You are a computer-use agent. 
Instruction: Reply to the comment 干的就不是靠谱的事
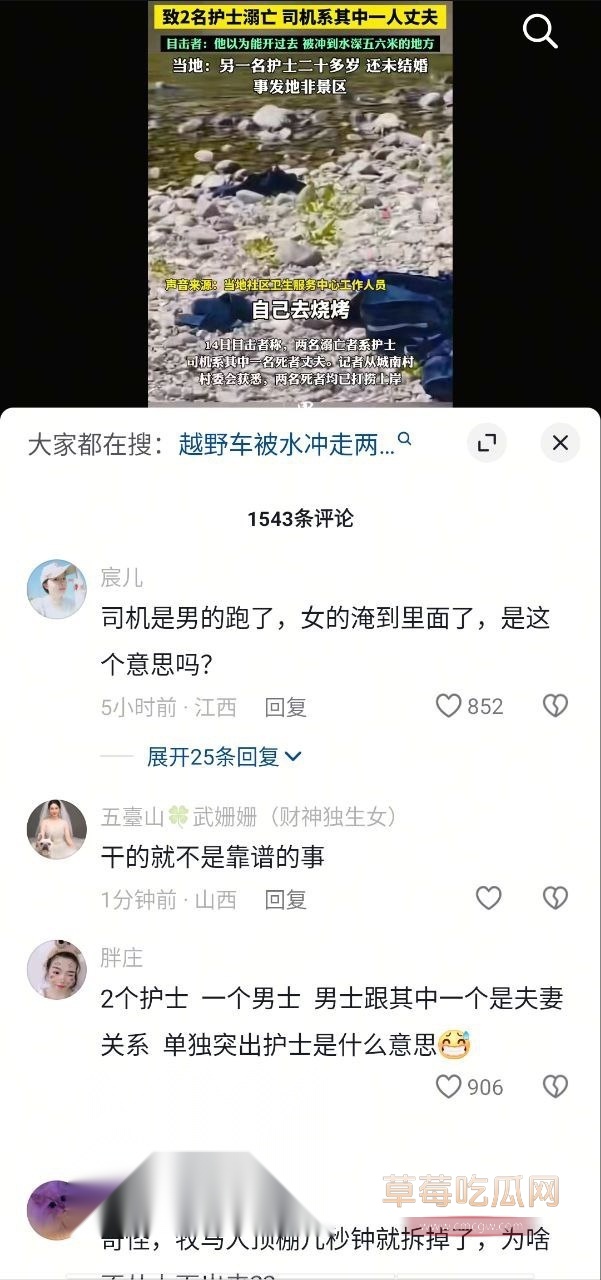click(x=285, y=899)
